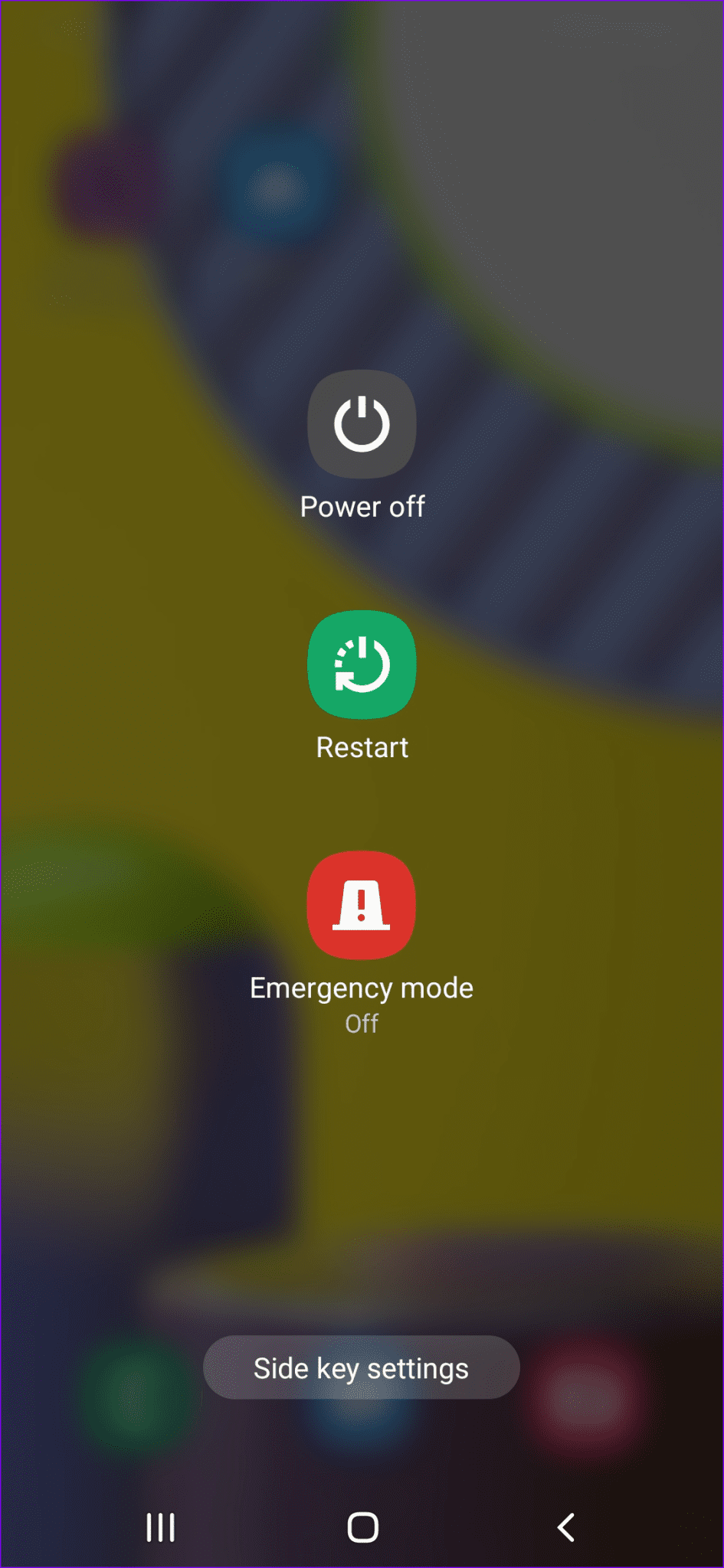
Task: Tap the 'Side key settings' pill button
Action: (362, 1367)
